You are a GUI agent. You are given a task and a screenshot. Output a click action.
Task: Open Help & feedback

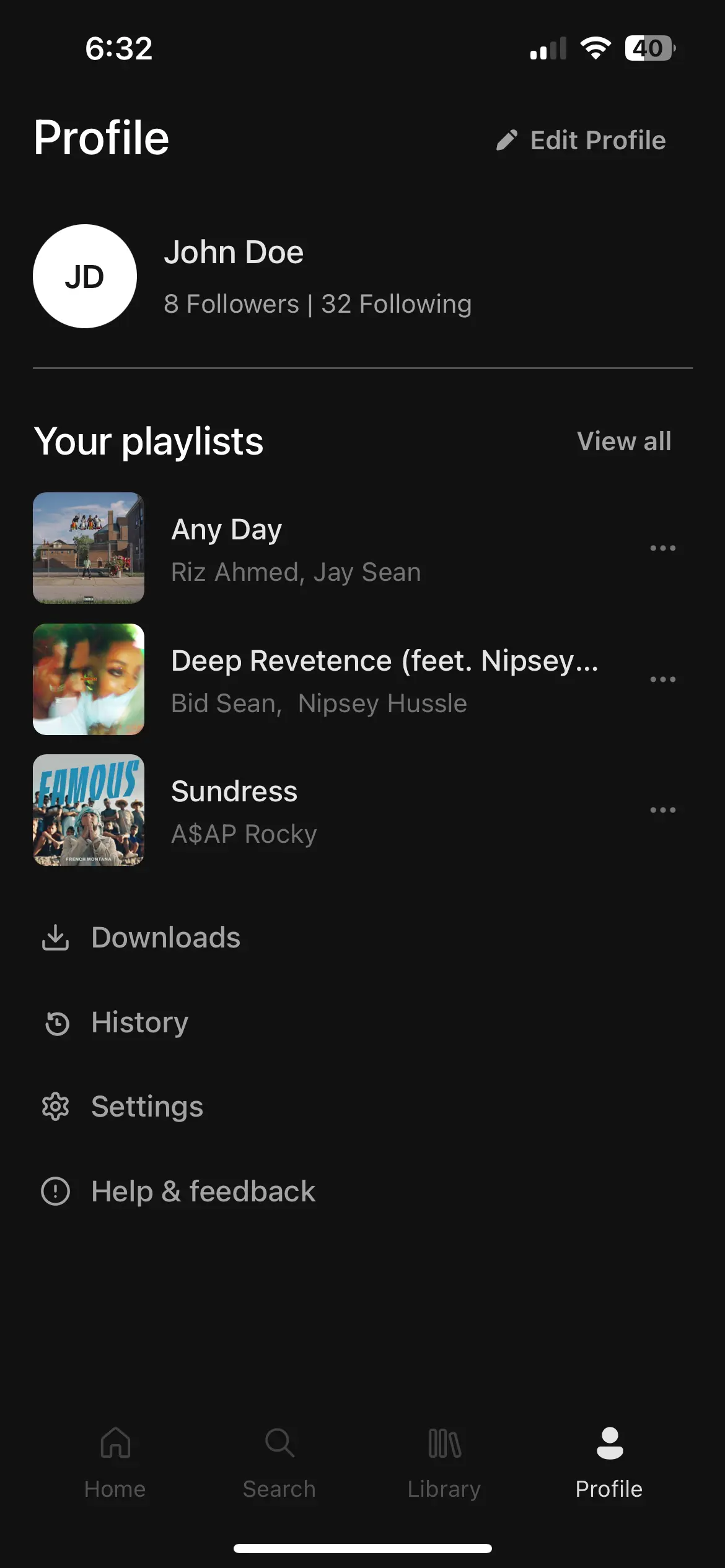coord(203,1190)
